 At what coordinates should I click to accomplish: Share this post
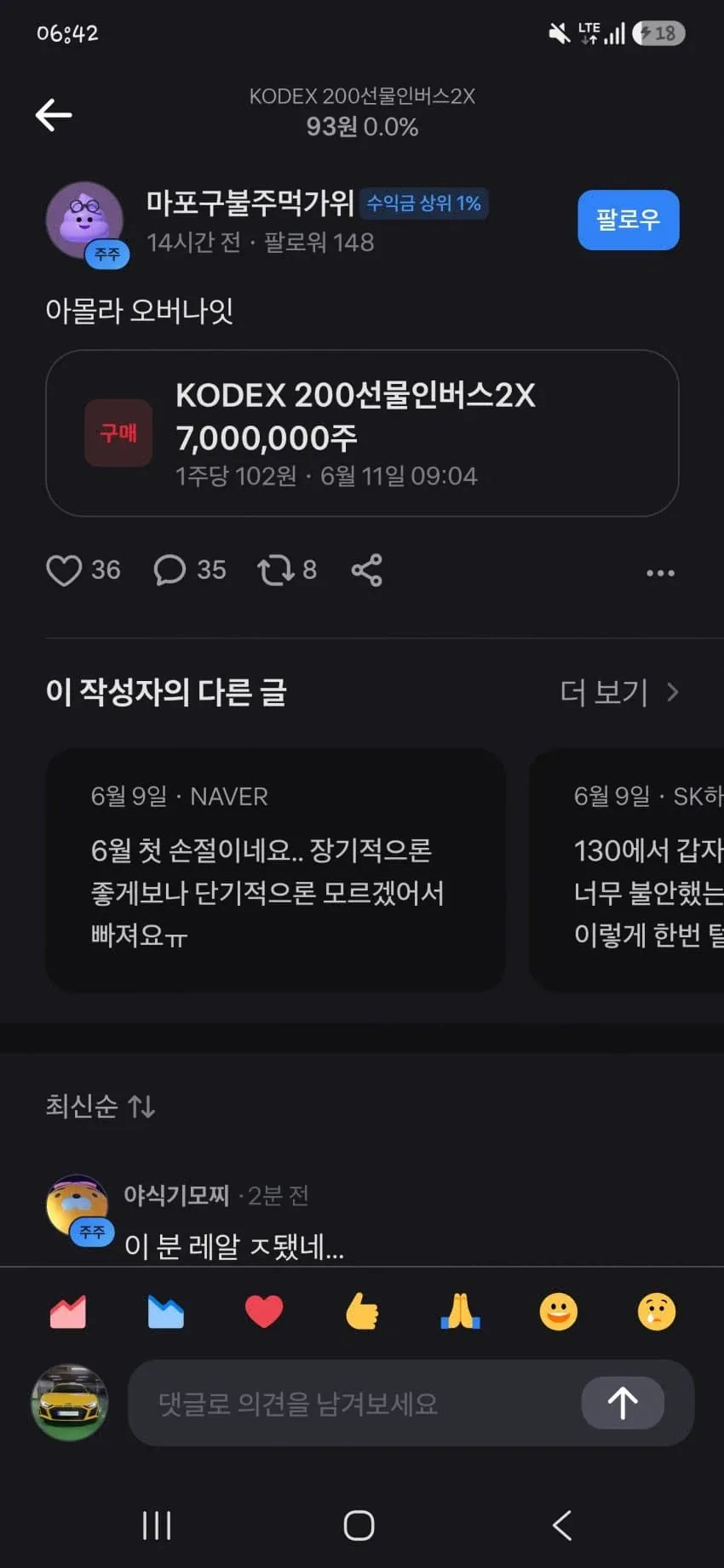click(x=367, y=570)
